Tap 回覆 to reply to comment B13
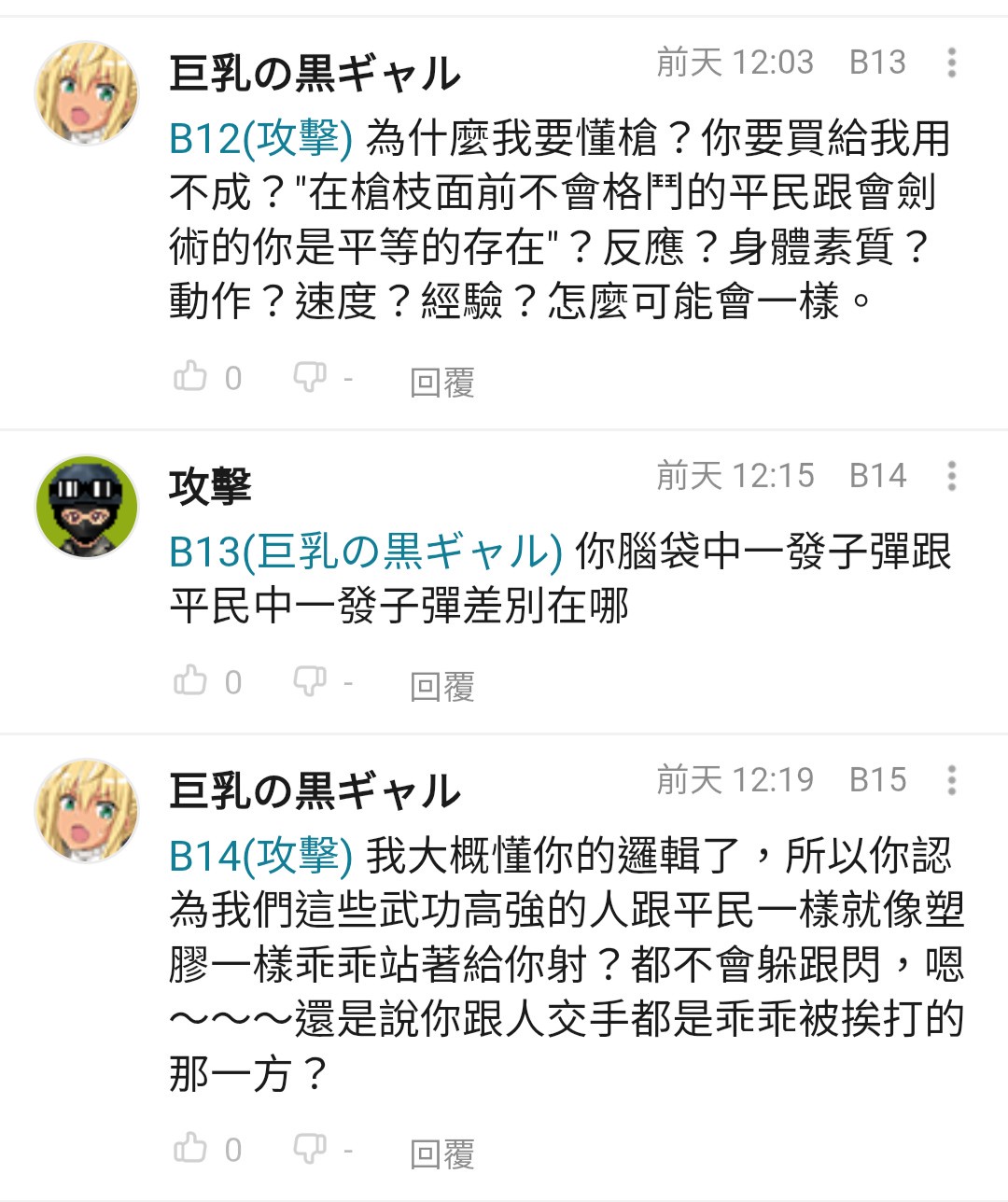 (x=442, y=383)
